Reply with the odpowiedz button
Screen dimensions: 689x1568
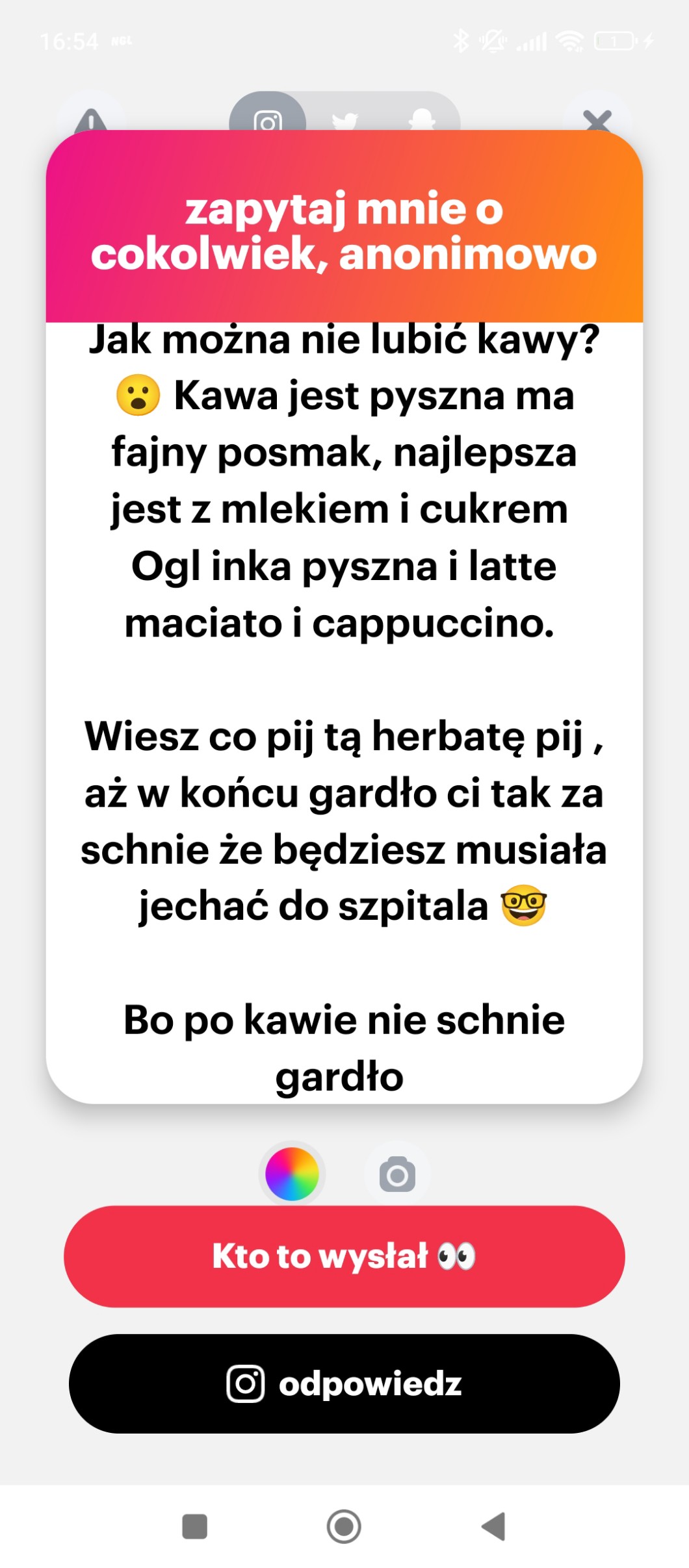pyautogui.click(x=344, y=1384)
